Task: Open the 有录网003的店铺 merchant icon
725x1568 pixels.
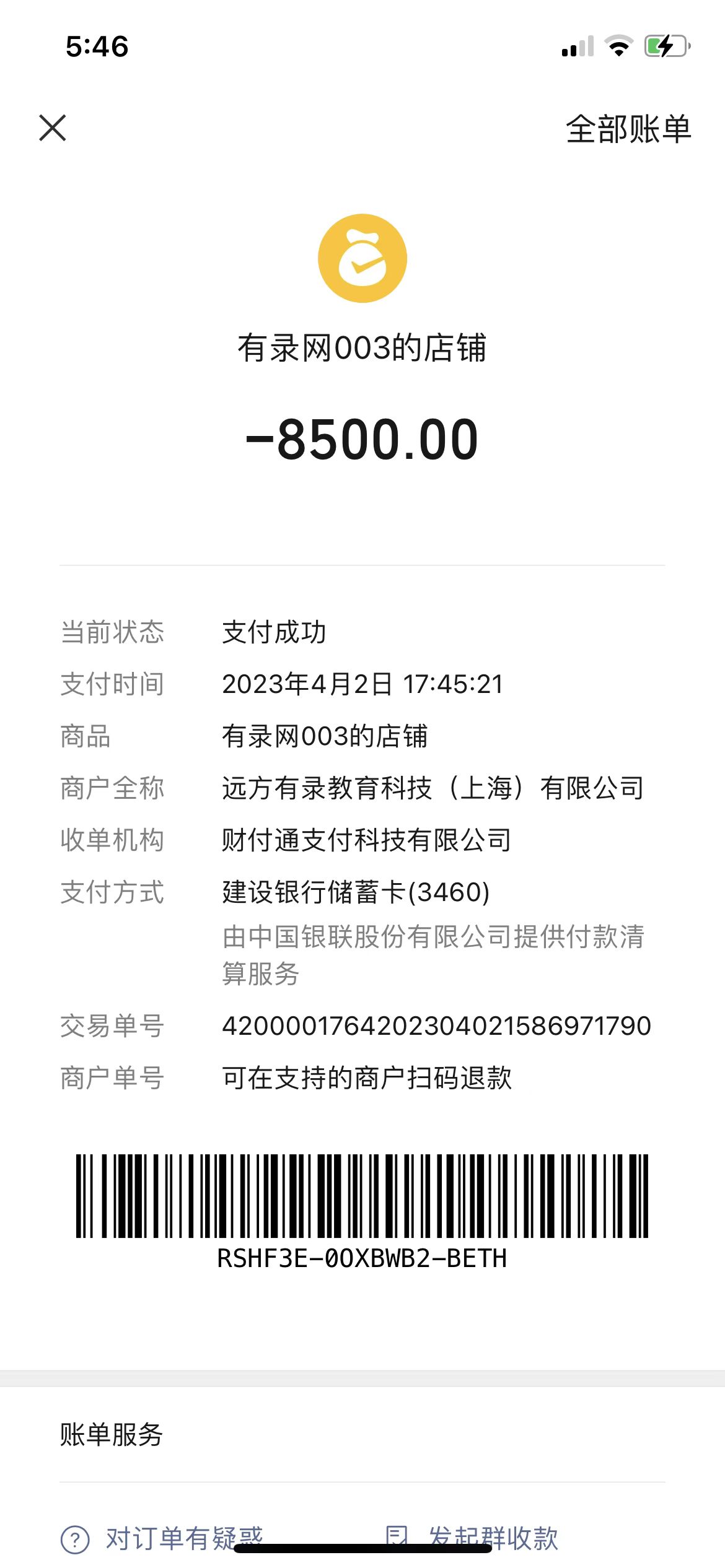Action: coord(362,258)
